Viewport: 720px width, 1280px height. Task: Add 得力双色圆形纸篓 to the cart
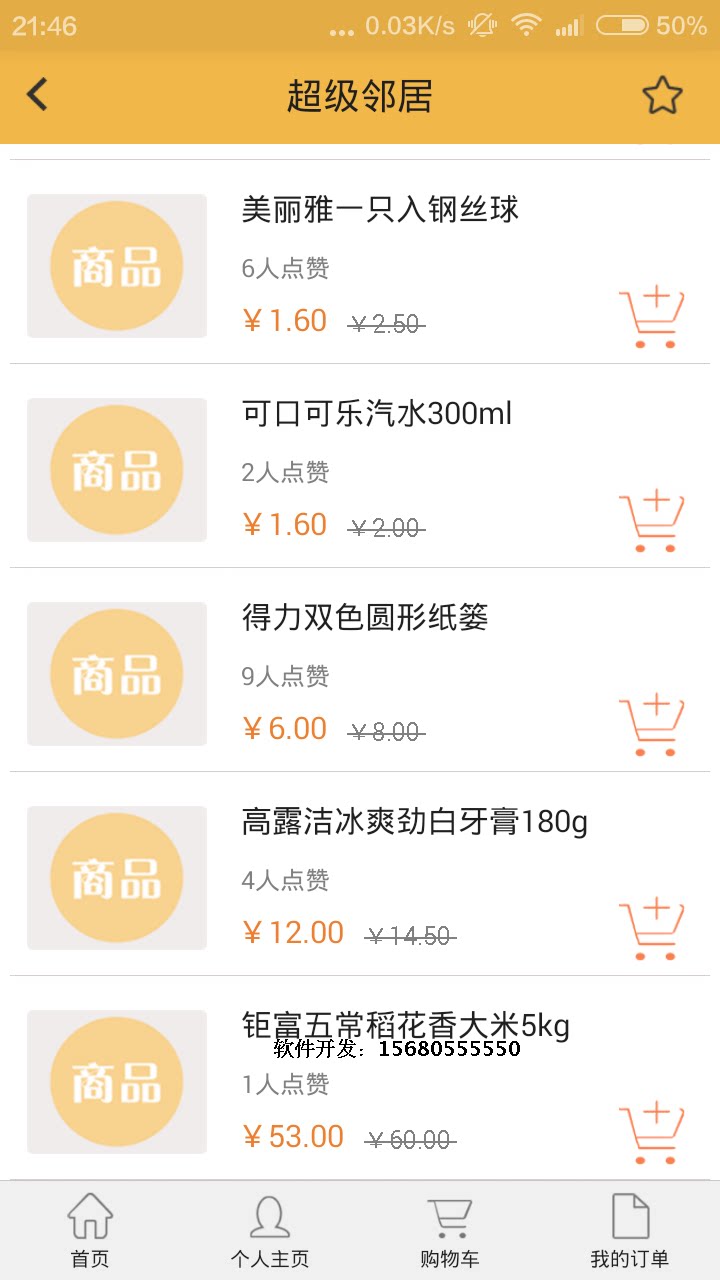click(x=652, y=725)
